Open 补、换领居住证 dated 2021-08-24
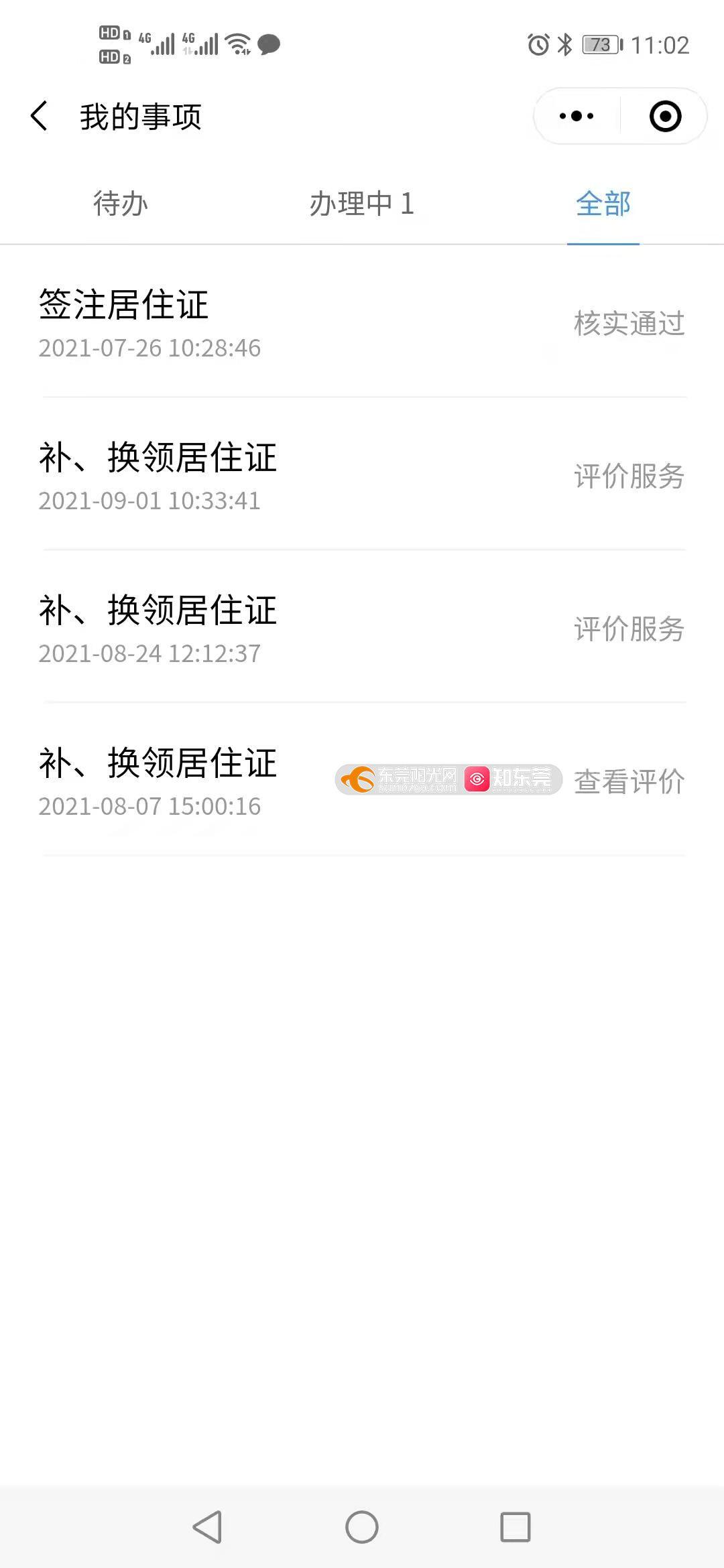Image resolution: width=724 pixels, height=1568 pixels. 362,627
